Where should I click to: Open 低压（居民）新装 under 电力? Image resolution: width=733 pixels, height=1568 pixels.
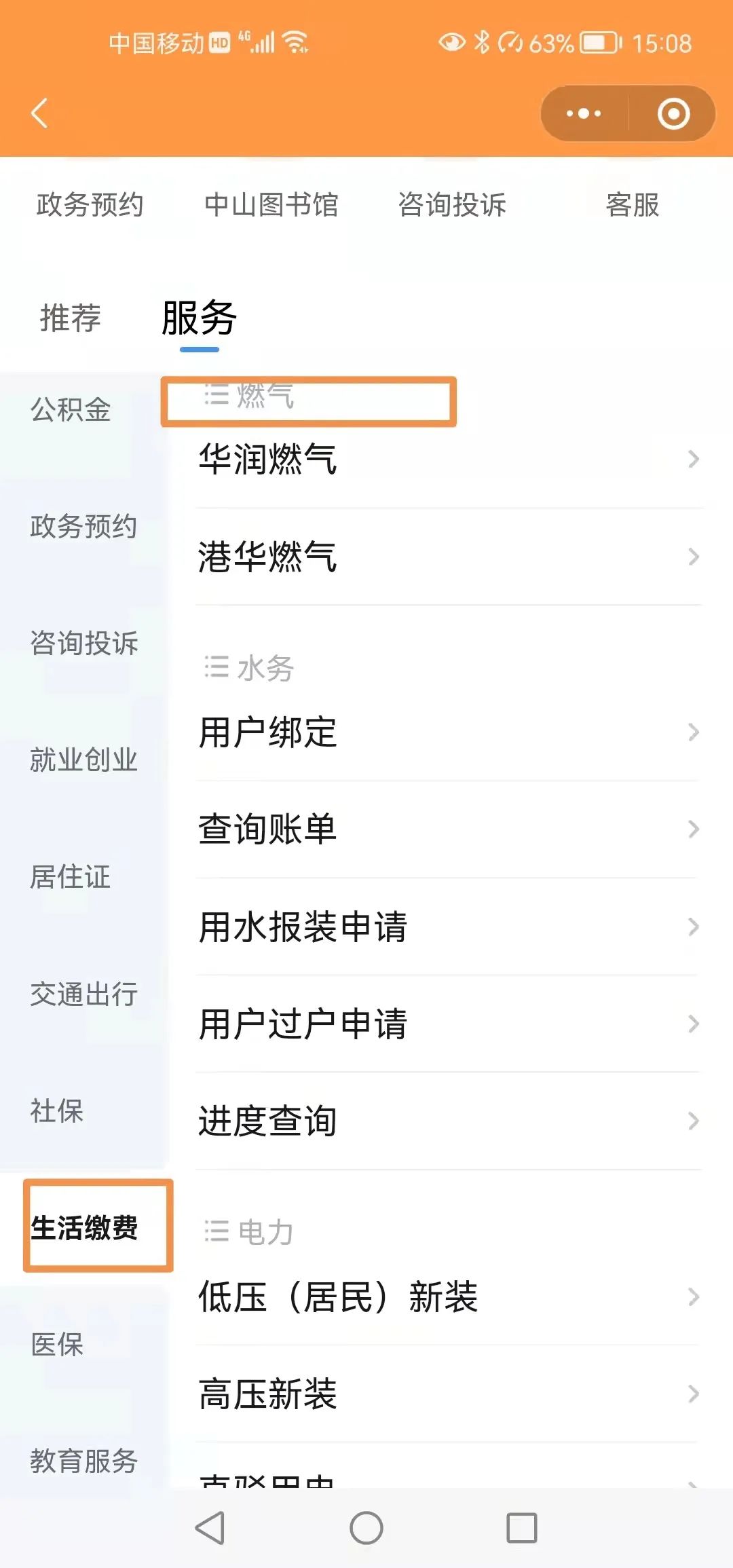pyautogui.click(x=448, y=1297)
